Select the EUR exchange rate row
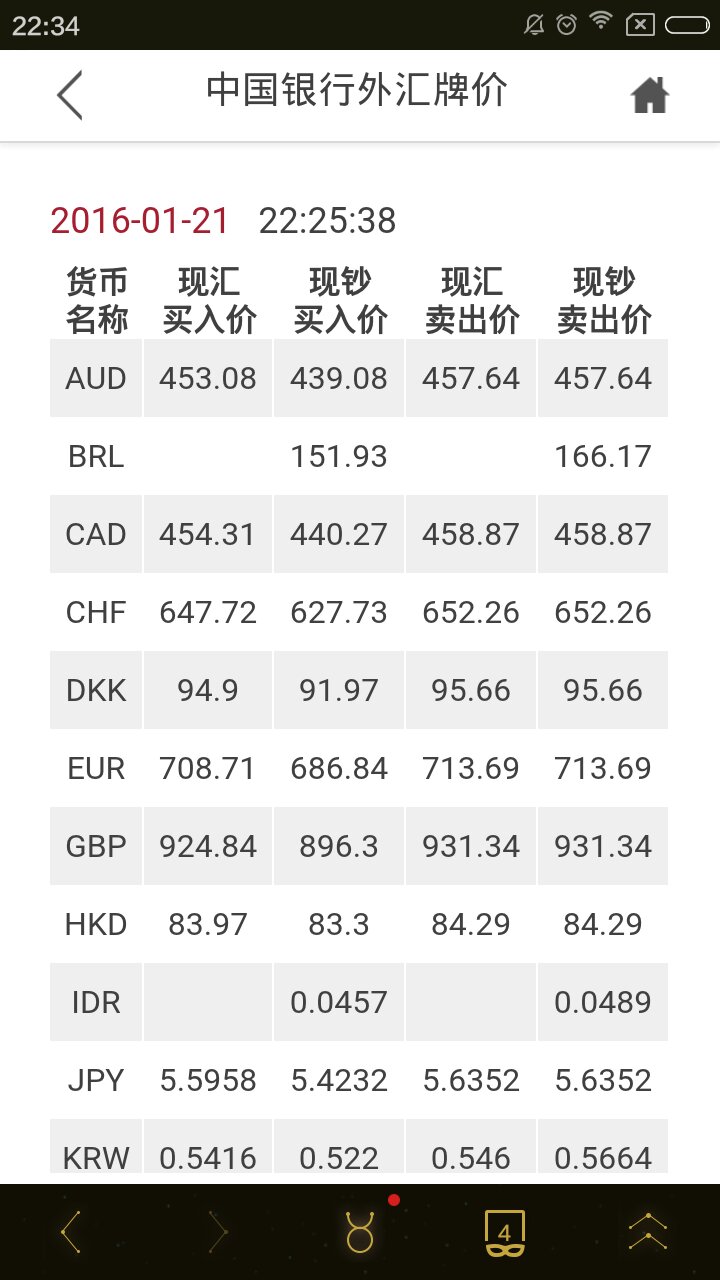720x1280 pixels. pyautogui.click(x=360, y=768)
